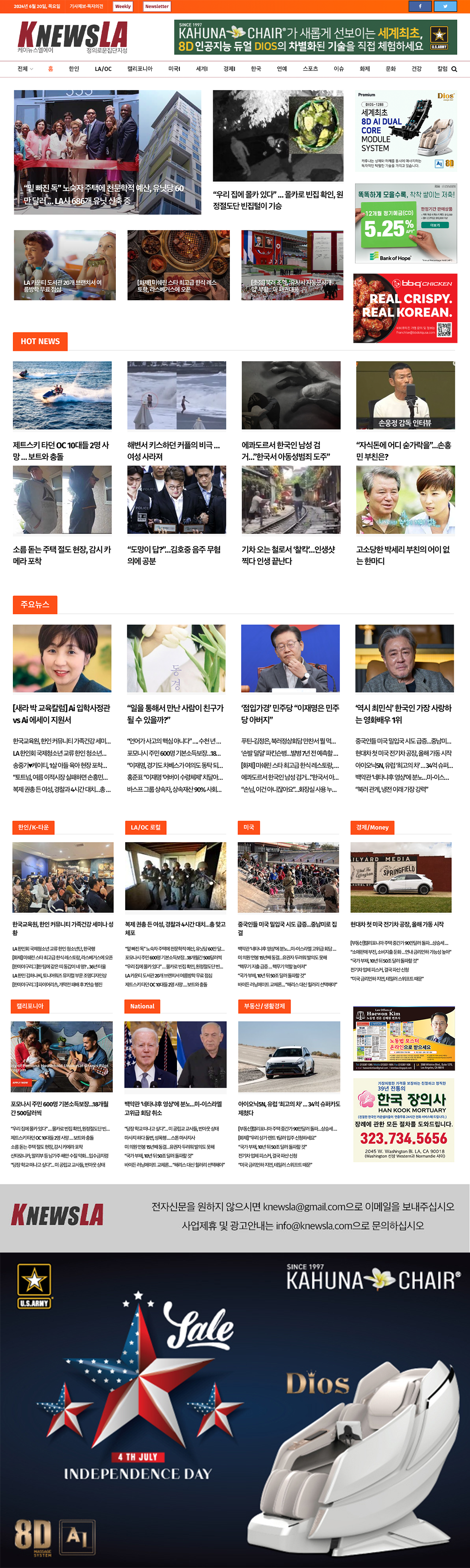This screenshot has width=470, height=1568.
Task: Expand the 전체 dropdown menu
Action: 25,69
